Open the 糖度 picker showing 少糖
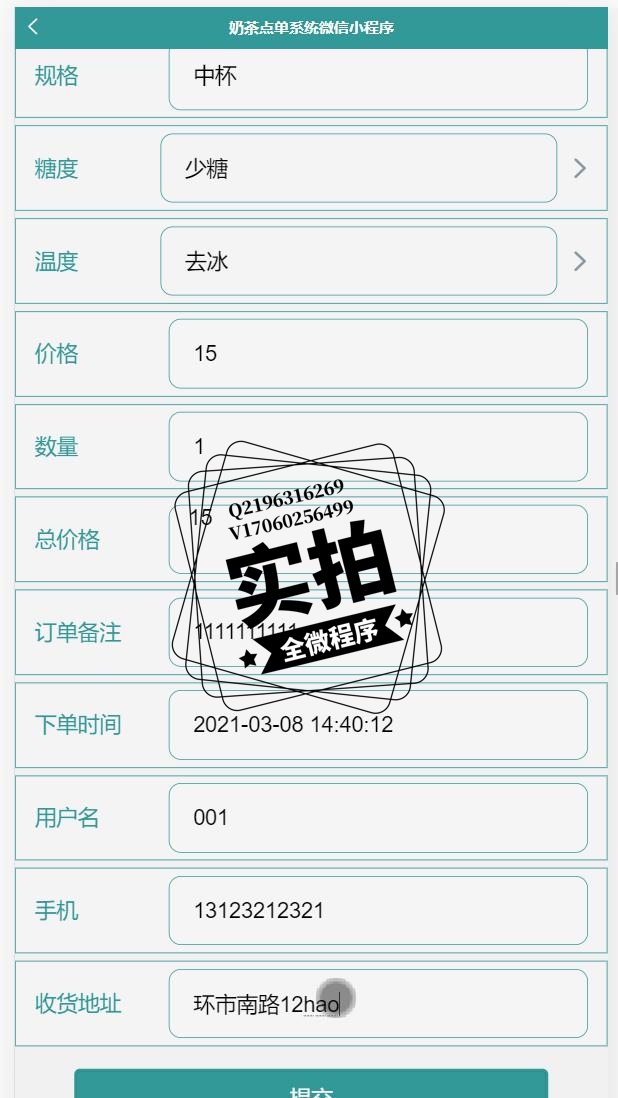 (358, 168)
